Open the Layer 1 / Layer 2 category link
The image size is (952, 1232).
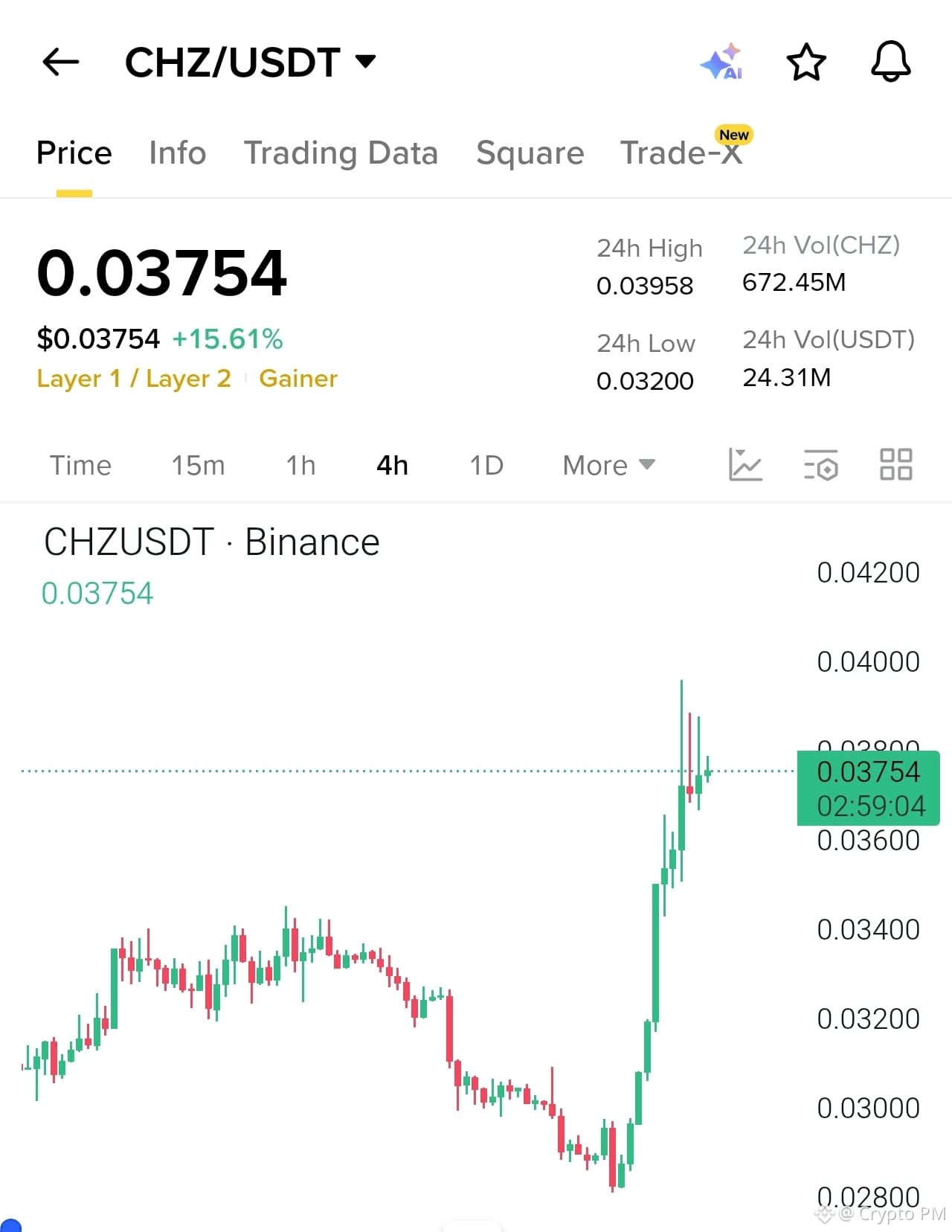134,378
